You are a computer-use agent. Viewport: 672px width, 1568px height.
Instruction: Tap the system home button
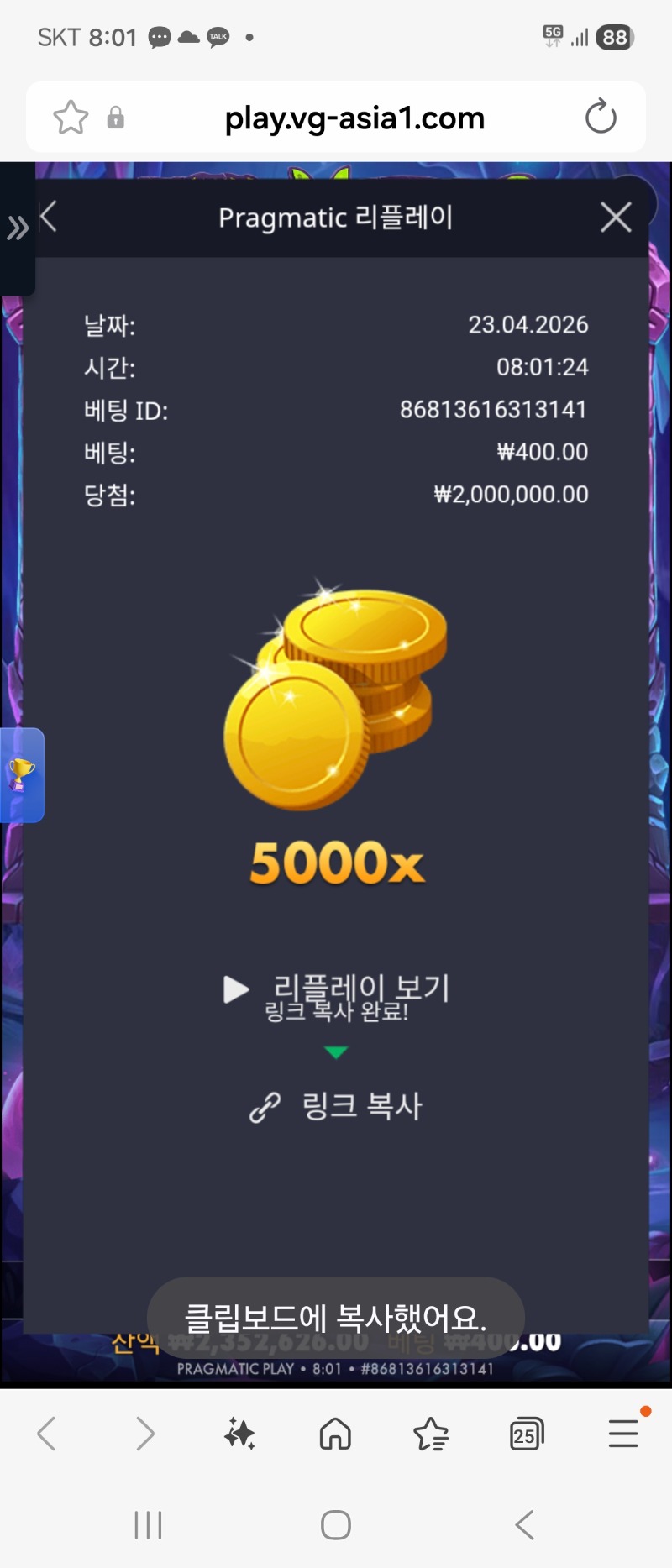point(336,1524)
